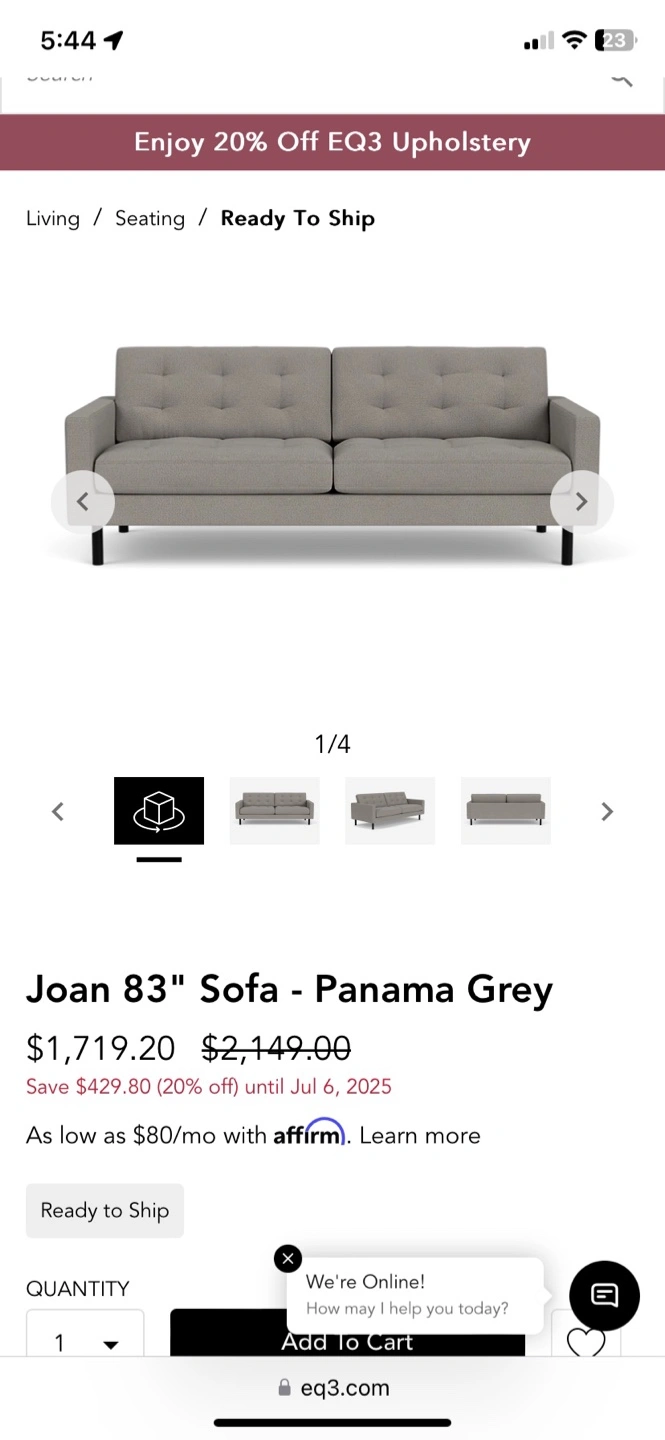Image resolution: width=665 pixels, height=1440 pixels.
Task: Select the angled view sofa thumbnail
Action: 390,810
